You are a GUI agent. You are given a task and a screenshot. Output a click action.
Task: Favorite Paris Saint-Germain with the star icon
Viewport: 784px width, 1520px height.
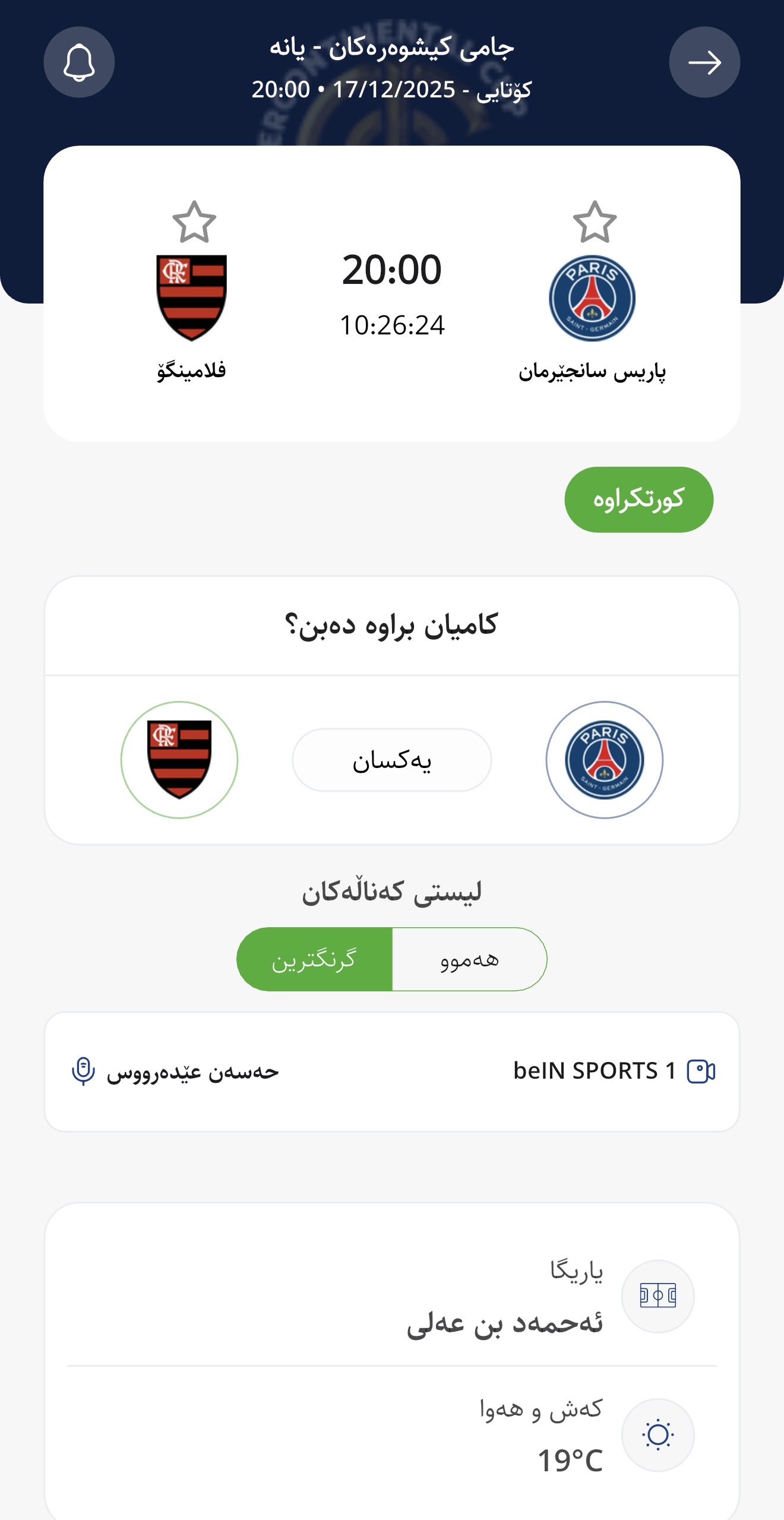pyautogui.click(x=595, y=222)
